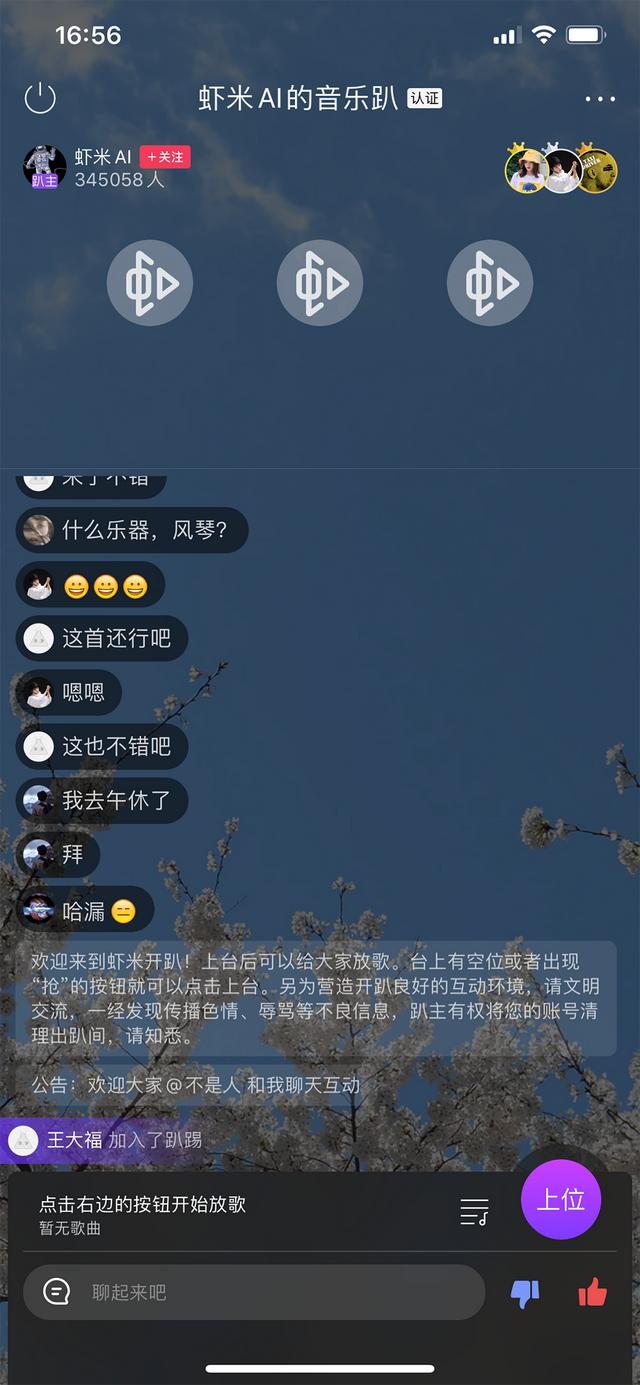View the top audience avatars
Image resolution: width=640 pixels, height=1385 pixels.
tap(561, 171)
